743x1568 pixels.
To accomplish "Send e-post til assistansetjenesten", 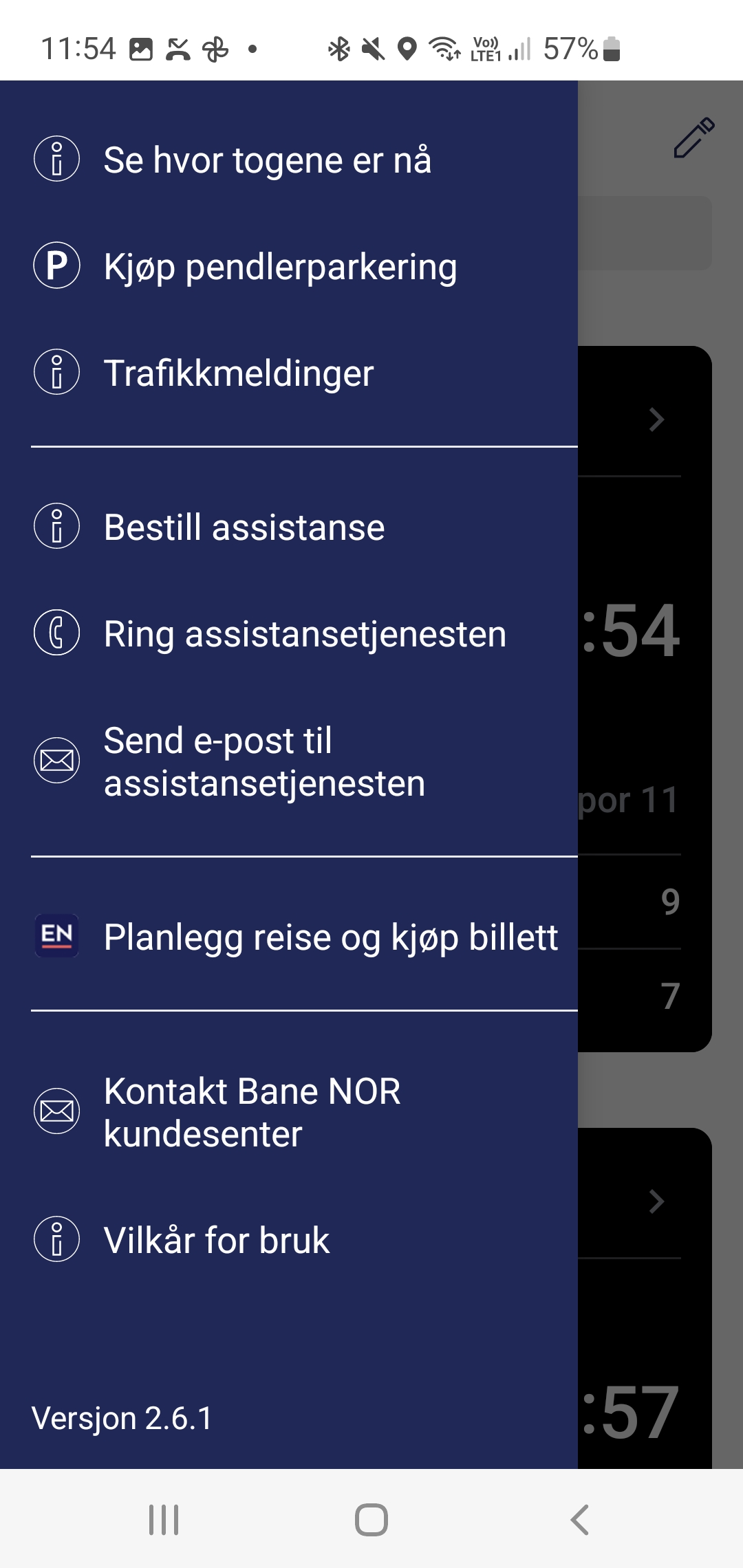I will [264, 762].
